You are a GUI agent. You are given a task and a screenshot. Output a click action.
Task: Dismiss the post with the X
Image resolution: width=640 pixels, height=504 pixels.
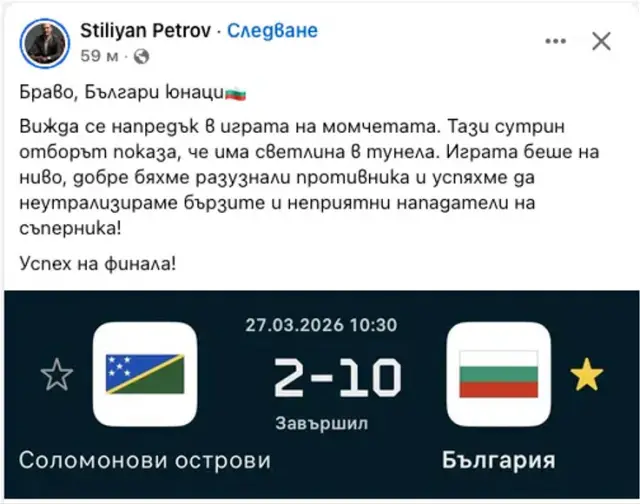pyautogui.click(x=601, y=42)
